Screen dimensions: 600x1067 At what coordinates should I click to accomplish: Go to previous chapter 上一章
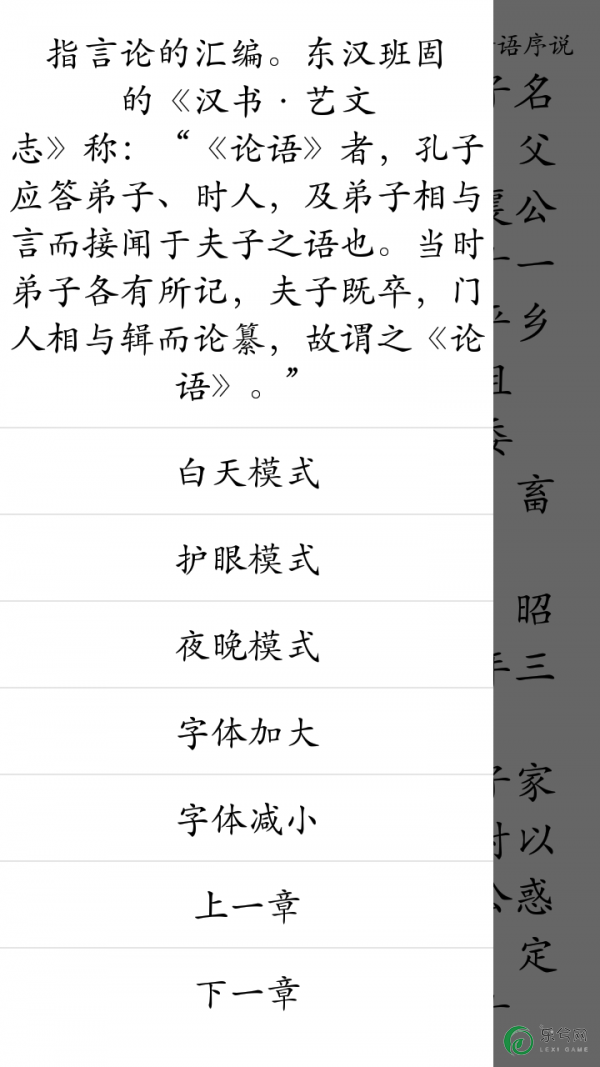(246, 905)
